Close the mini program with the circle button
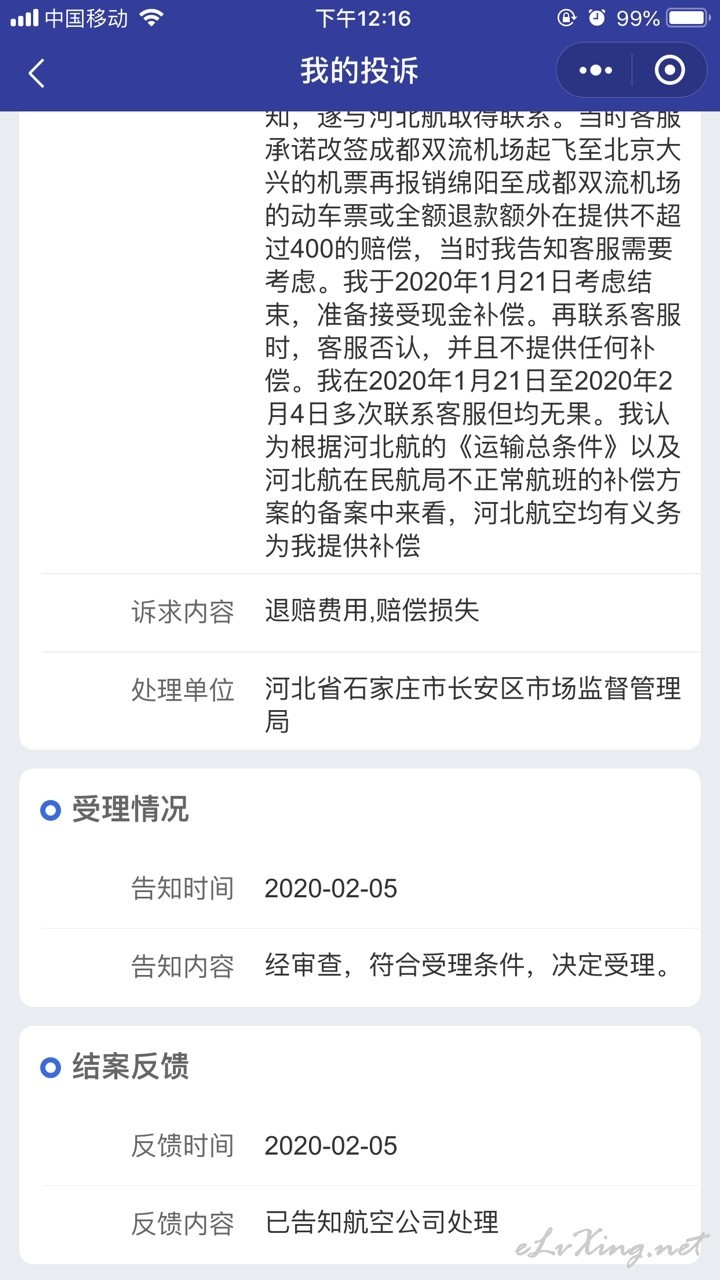 point(669,71)
